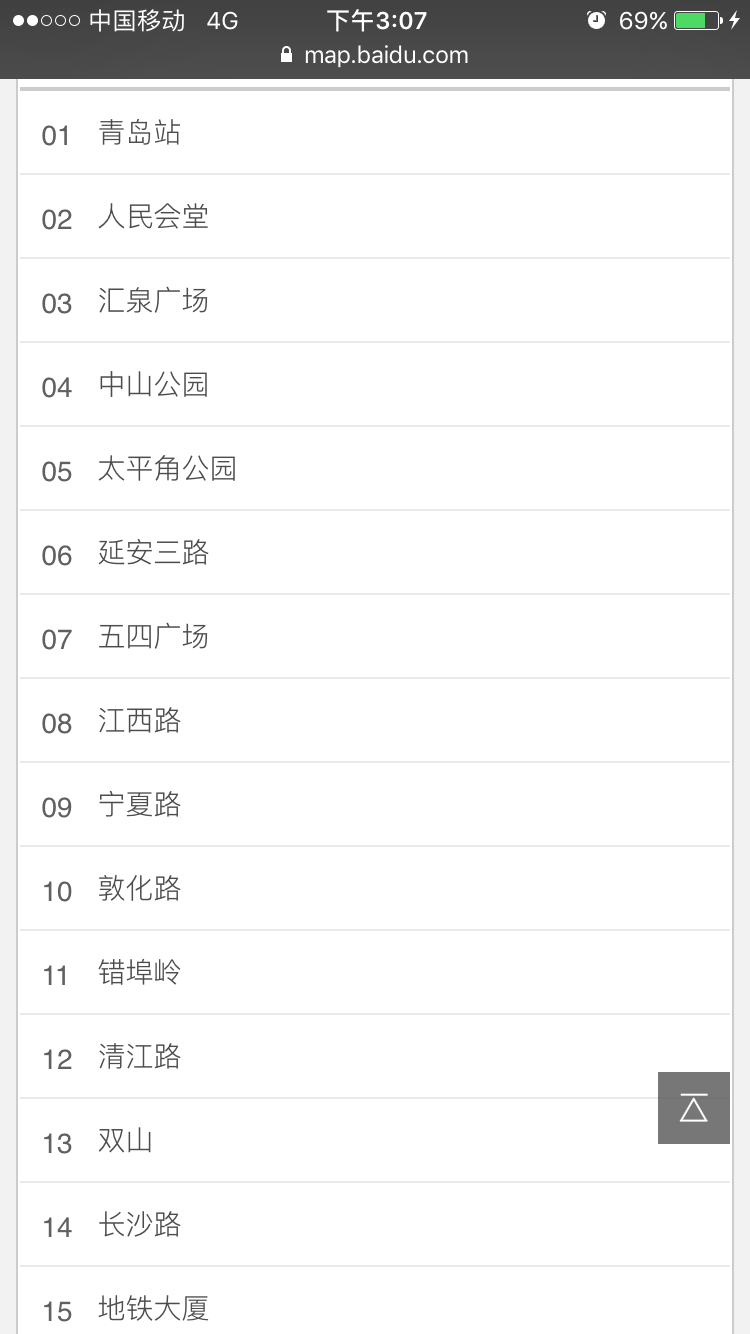The height and width of the screenshot is (1334, 750).
Task: Tap the back-to-top arrow button
Action: [x=694, y=1108]
